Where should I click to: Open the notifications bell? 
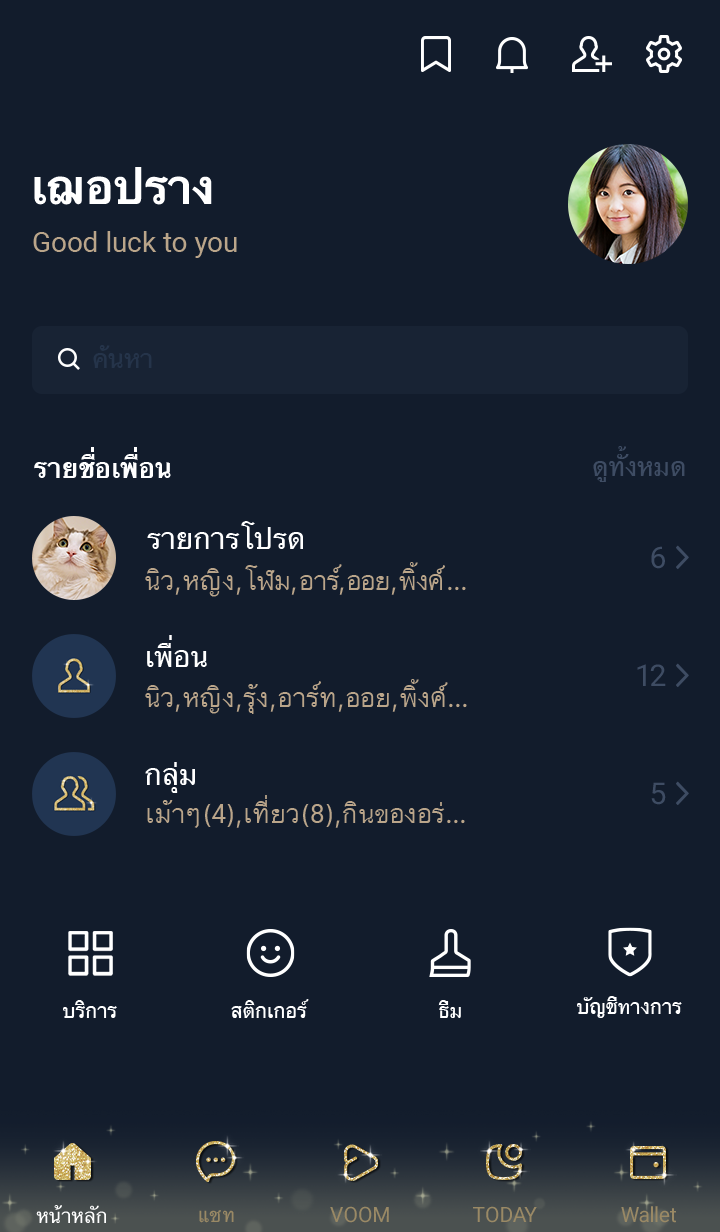coord(512,55)
